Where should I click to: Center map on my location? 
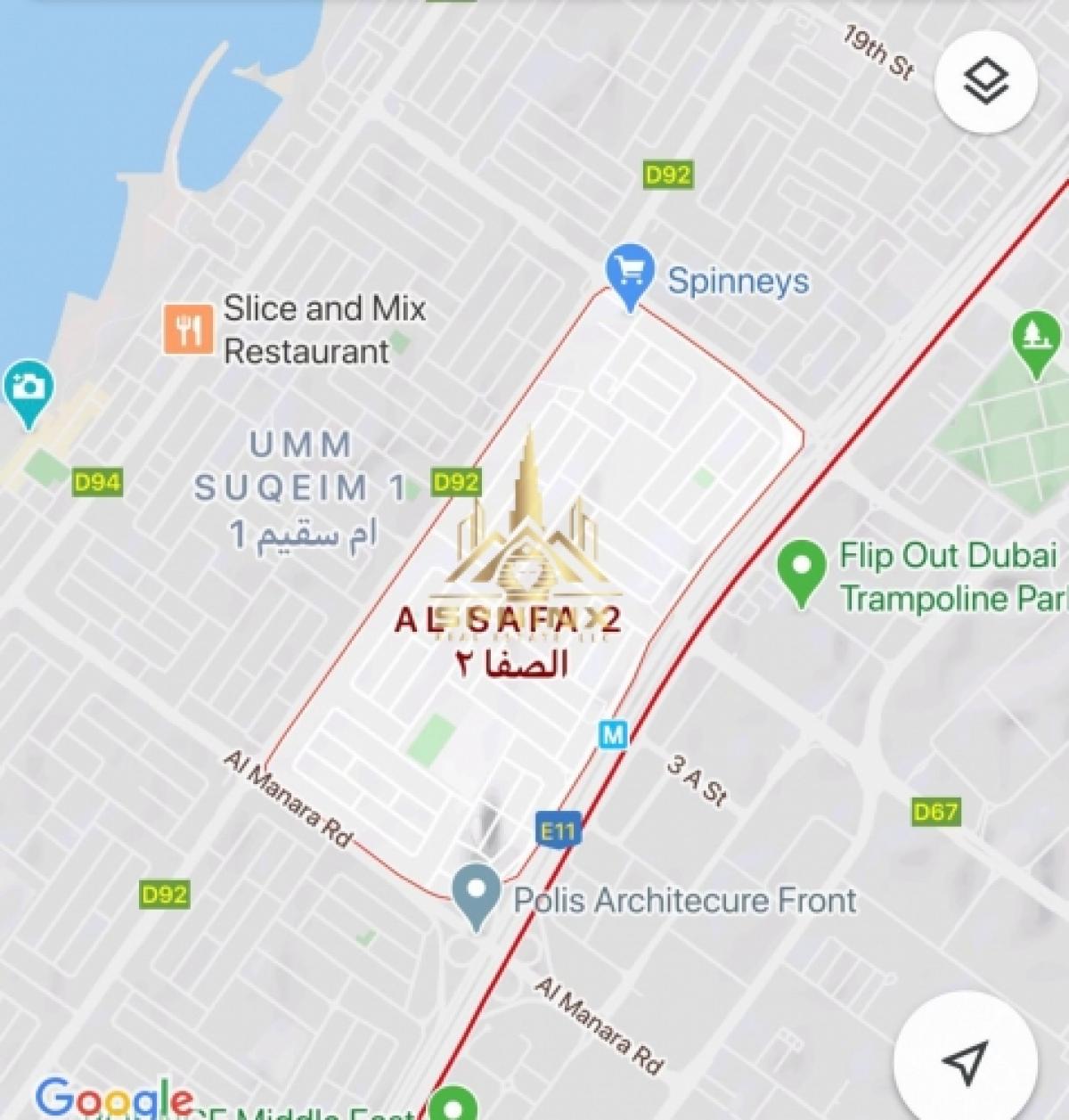point(965,1060)
